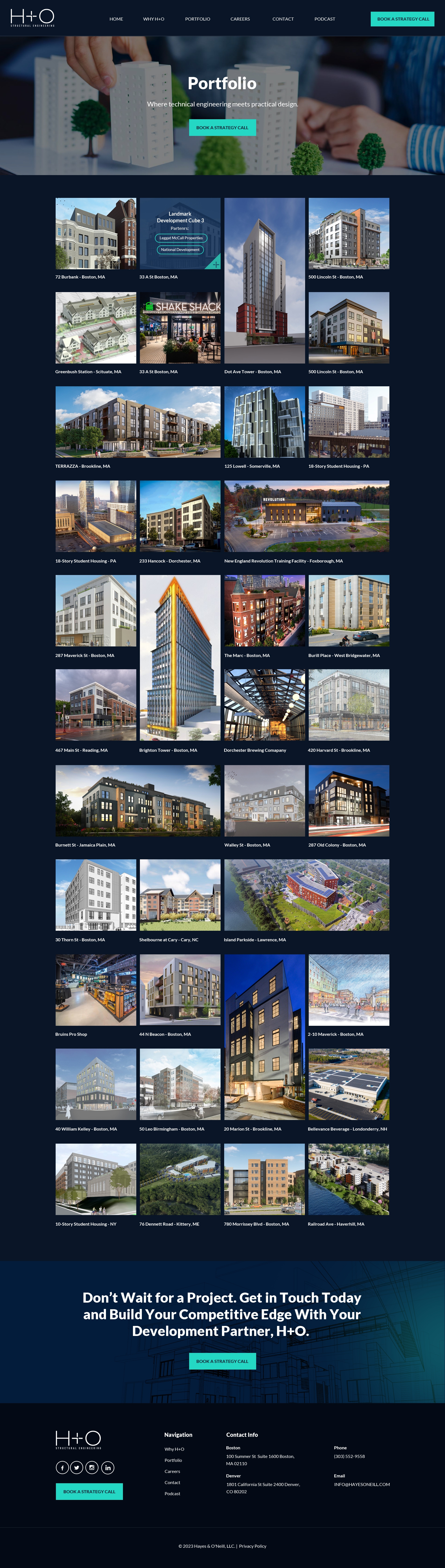
Task: Open the LinkedIn icon in footer
Action: [108, 1468]
